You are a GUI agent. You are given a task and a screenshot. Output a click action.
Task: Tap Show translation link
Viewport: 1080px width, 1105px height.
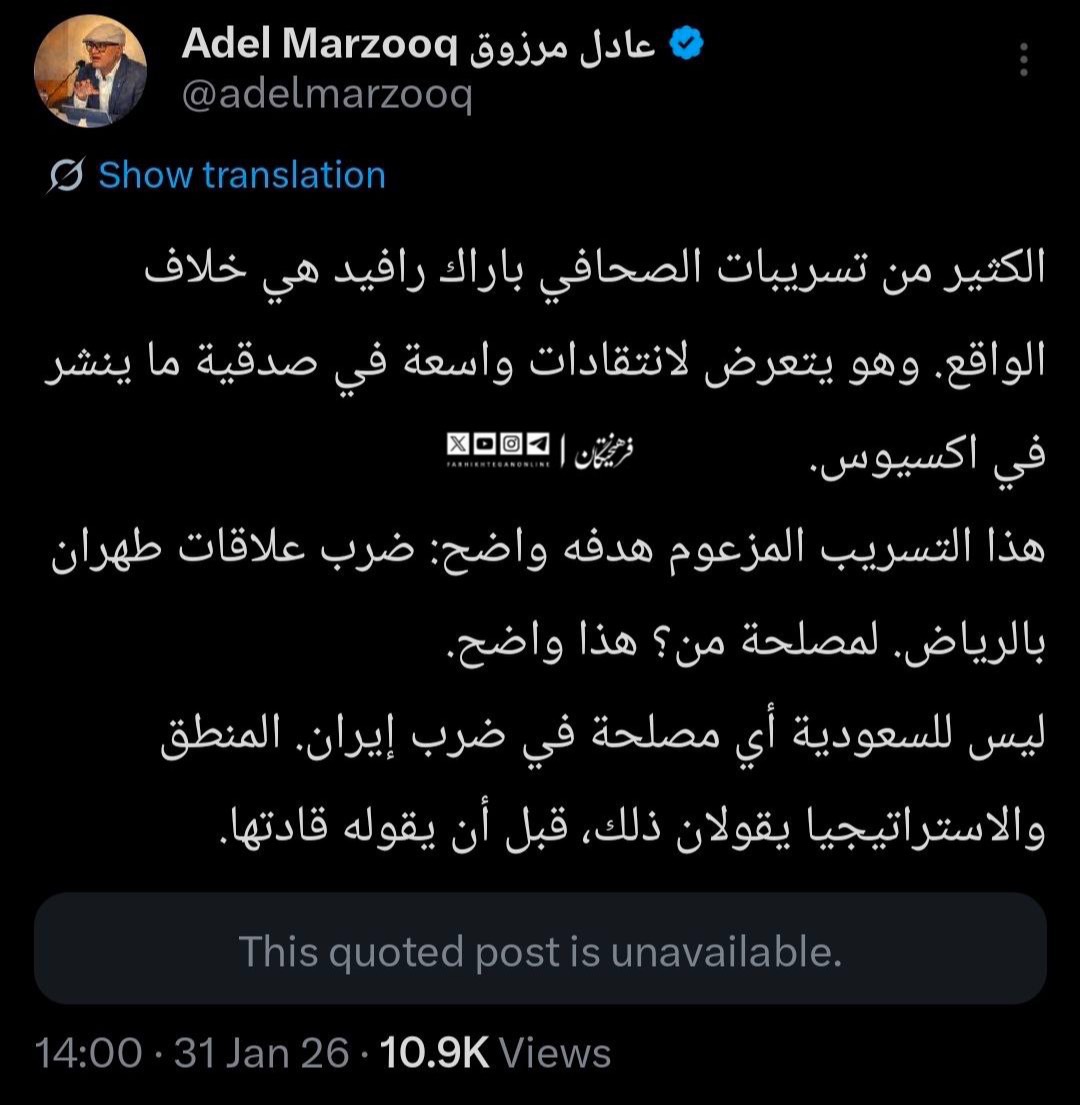pos(241,175)
